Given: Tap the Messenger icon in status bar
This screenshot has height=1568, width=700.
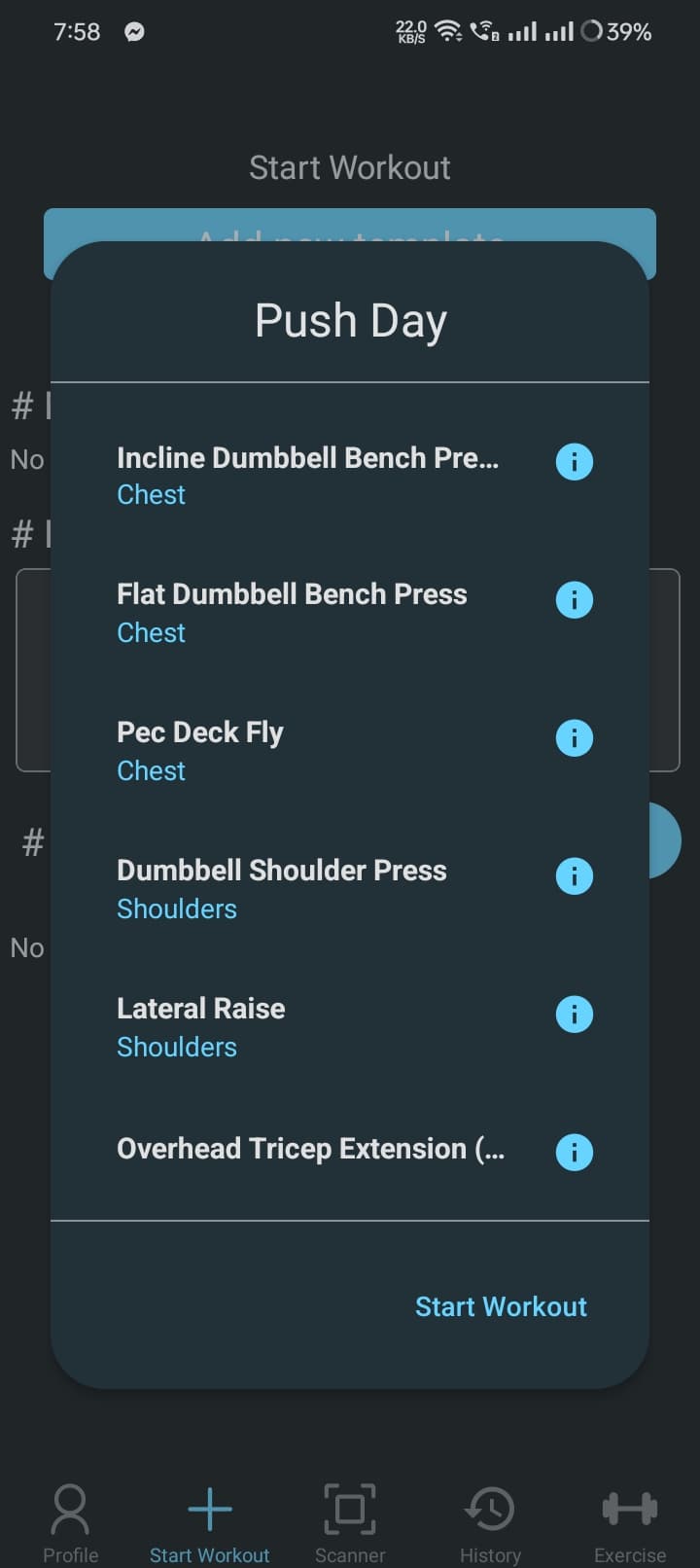Looking at the screenshot, I should point(133,31).
